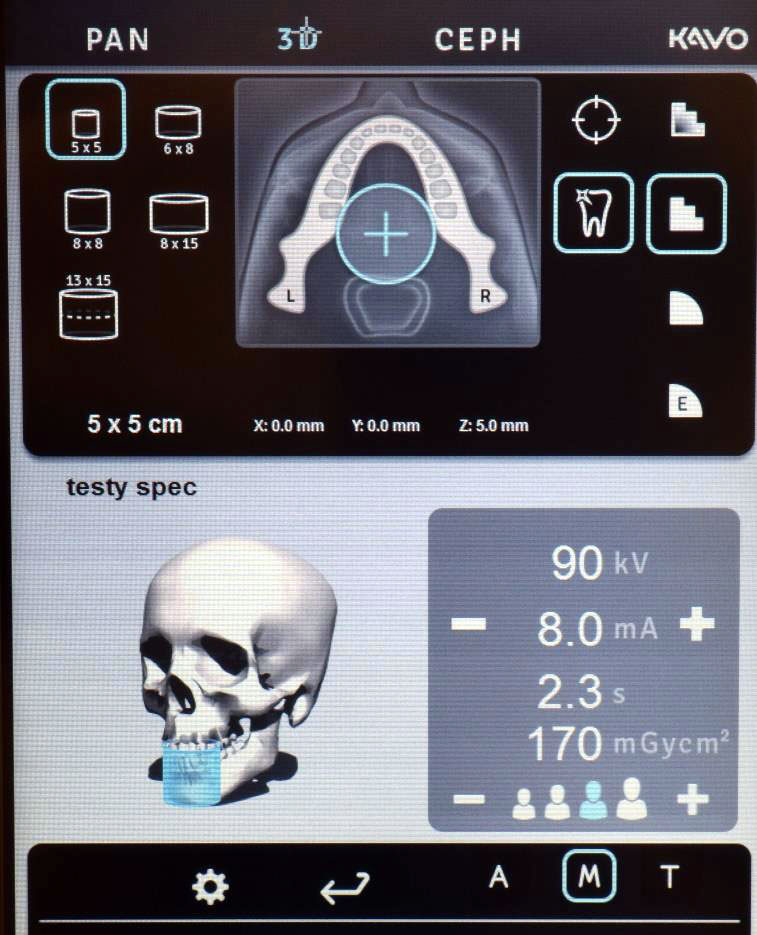Select the E resolution option
Screen dimensions: 757x935
(x=686, y=402)
